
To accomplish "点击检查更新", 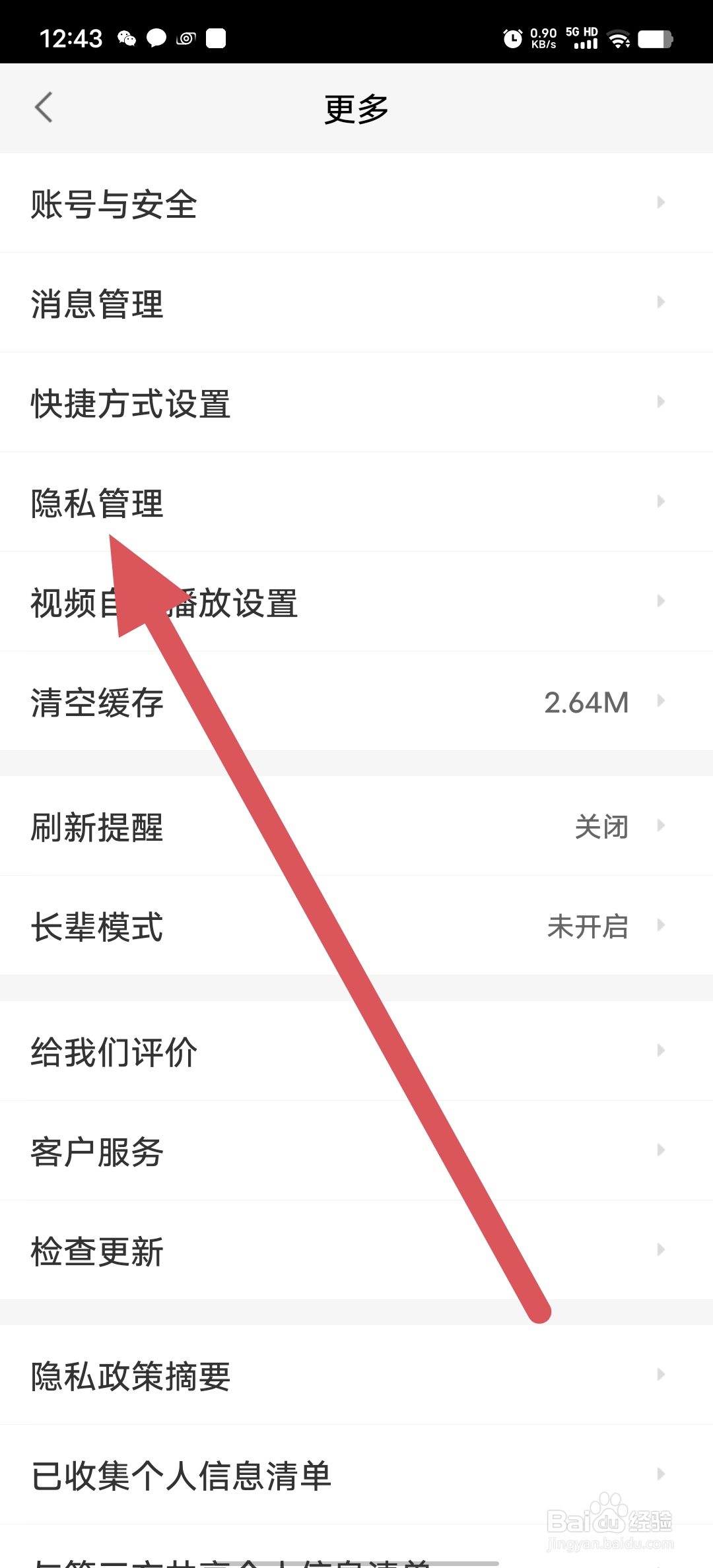I will pos(356,1251).
